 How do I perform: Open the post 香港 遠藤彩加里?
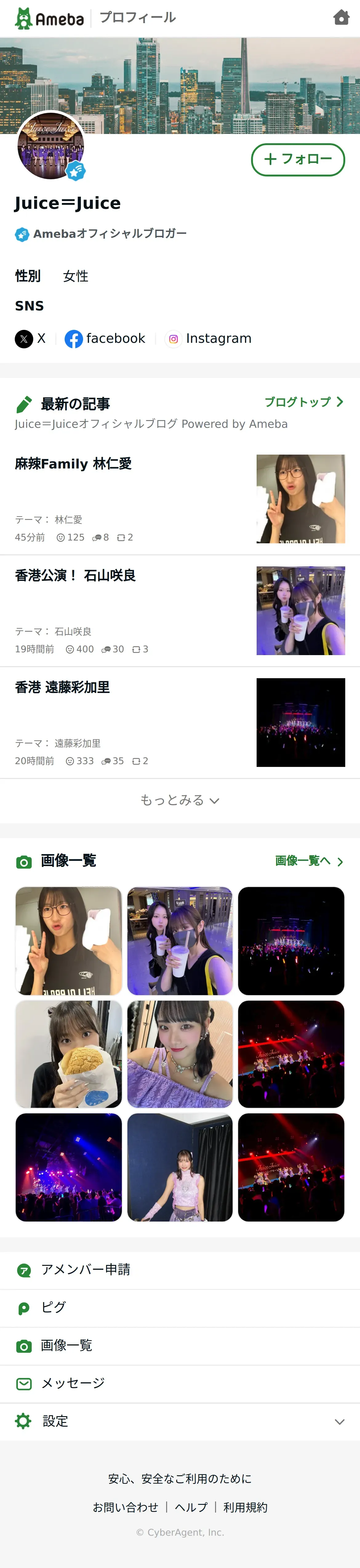pos(63,687)
